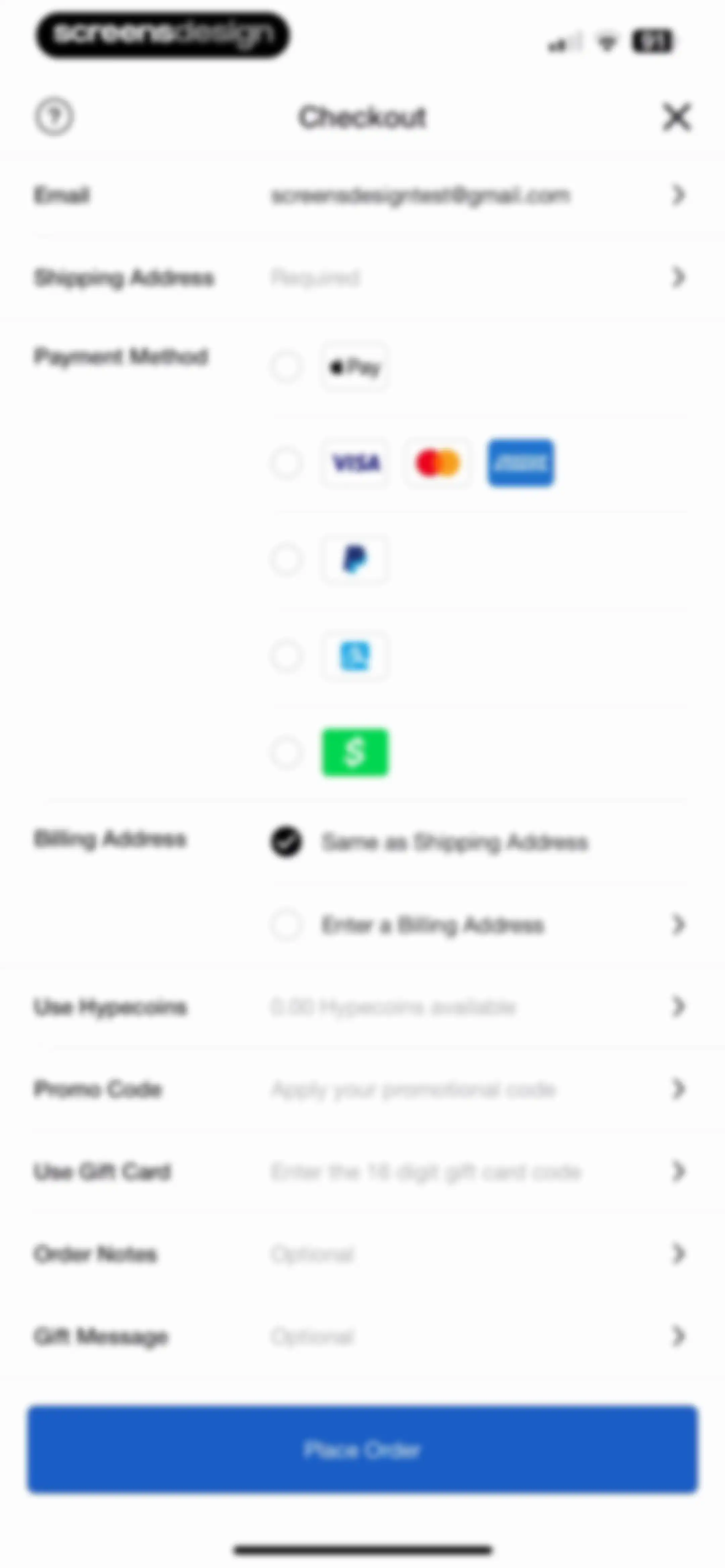725x1568 pixels.
Task: Open the help question mark icon
Action: click(x=54, y=116)
